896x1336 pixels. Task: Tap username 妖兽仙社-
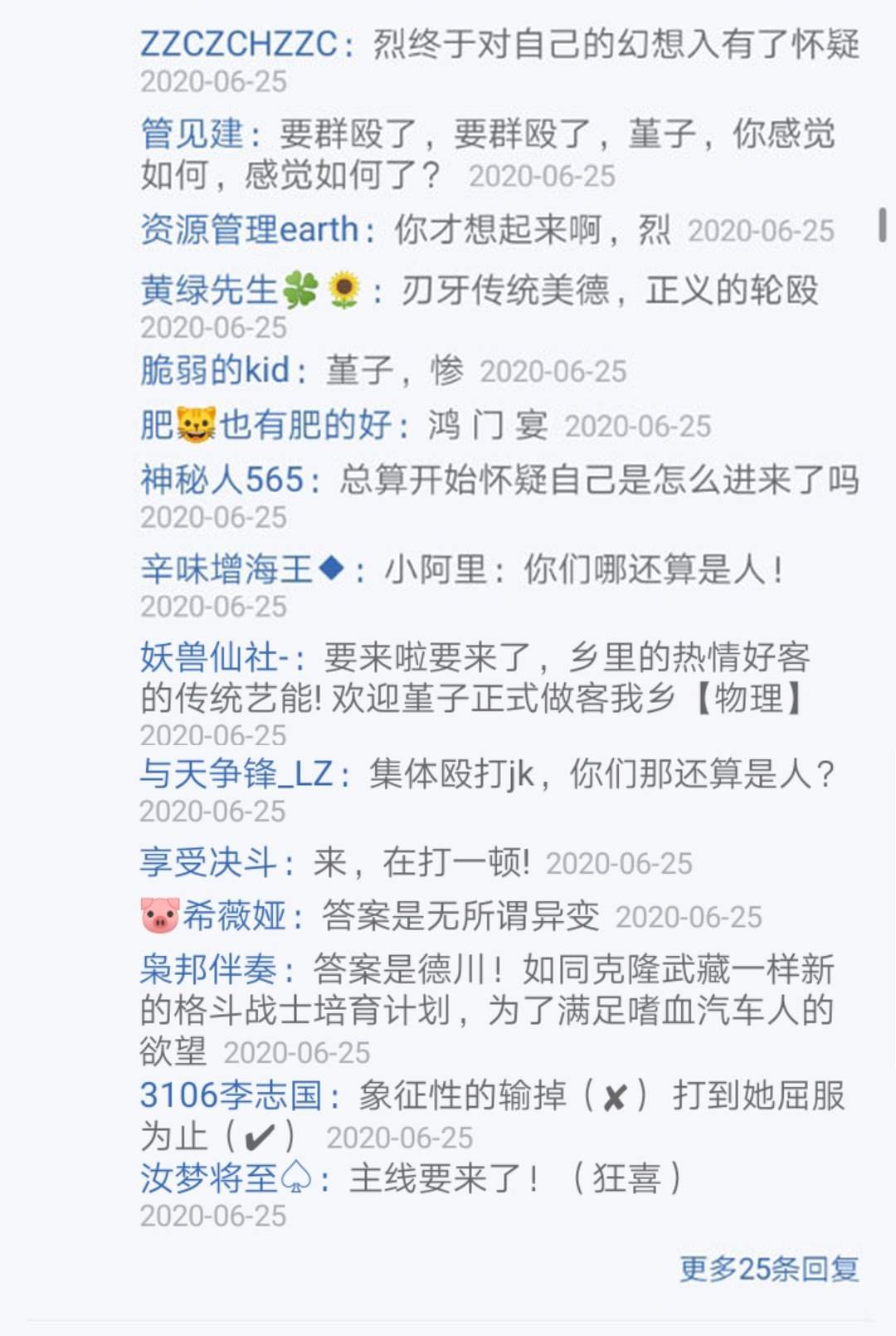click(213, 658)
